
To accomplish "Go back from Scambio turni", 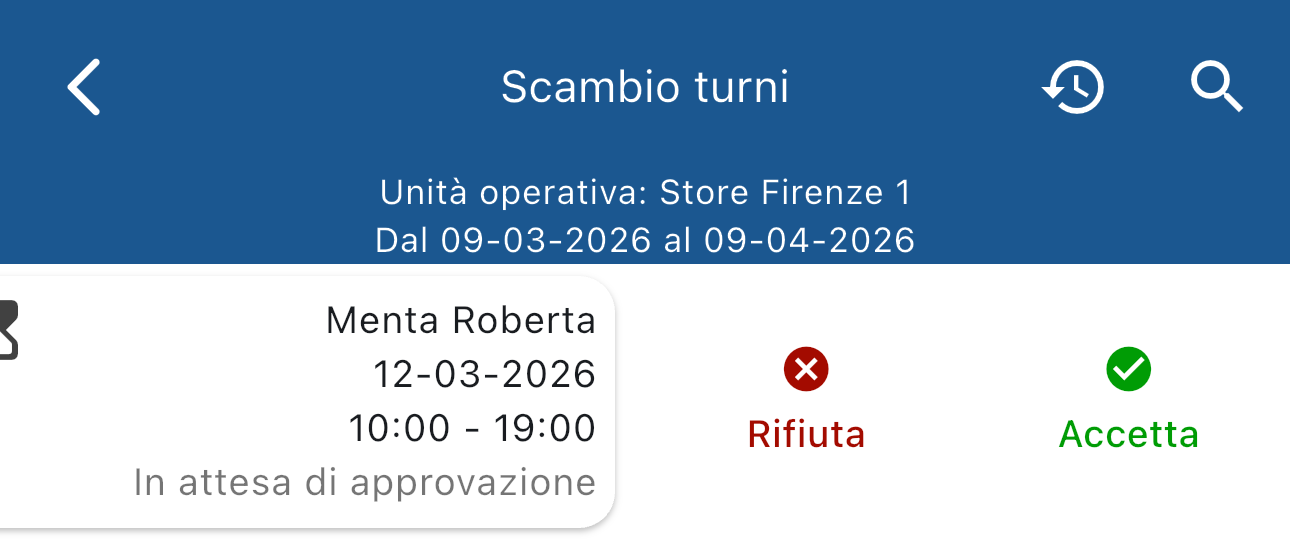I will tap(84, 88).
